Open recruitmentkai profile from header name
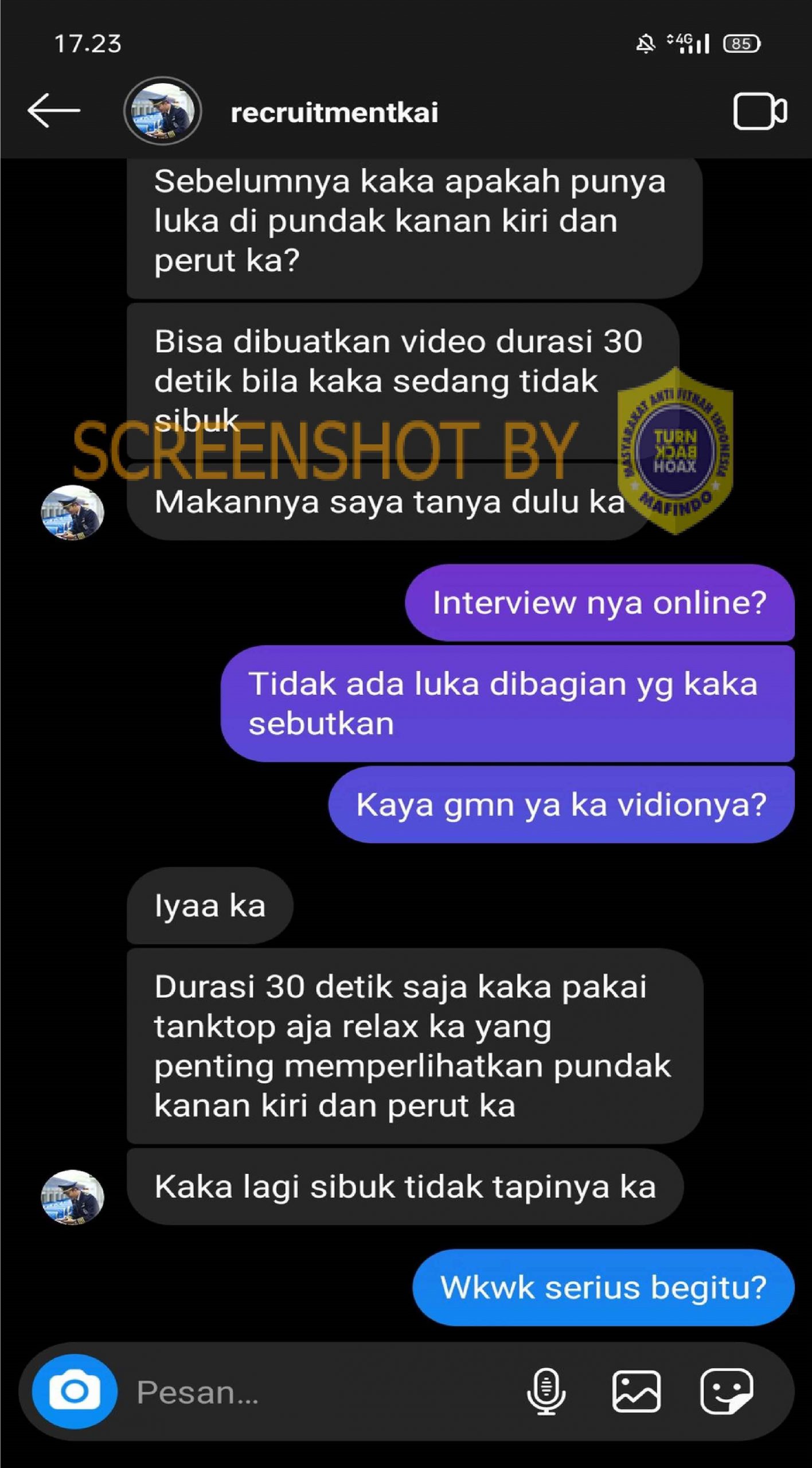Image resolution: width=812 pixels, height=1468 pixels. pyautogui.click(x=334, y=112)
